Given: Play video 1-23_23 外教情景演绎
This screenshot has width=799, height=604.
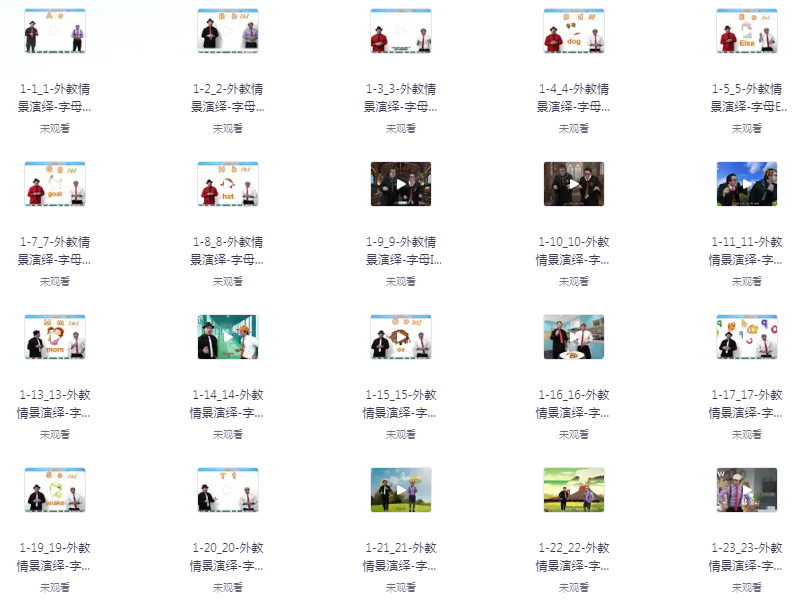Looking at the screenshot, I should coord(747,490).
